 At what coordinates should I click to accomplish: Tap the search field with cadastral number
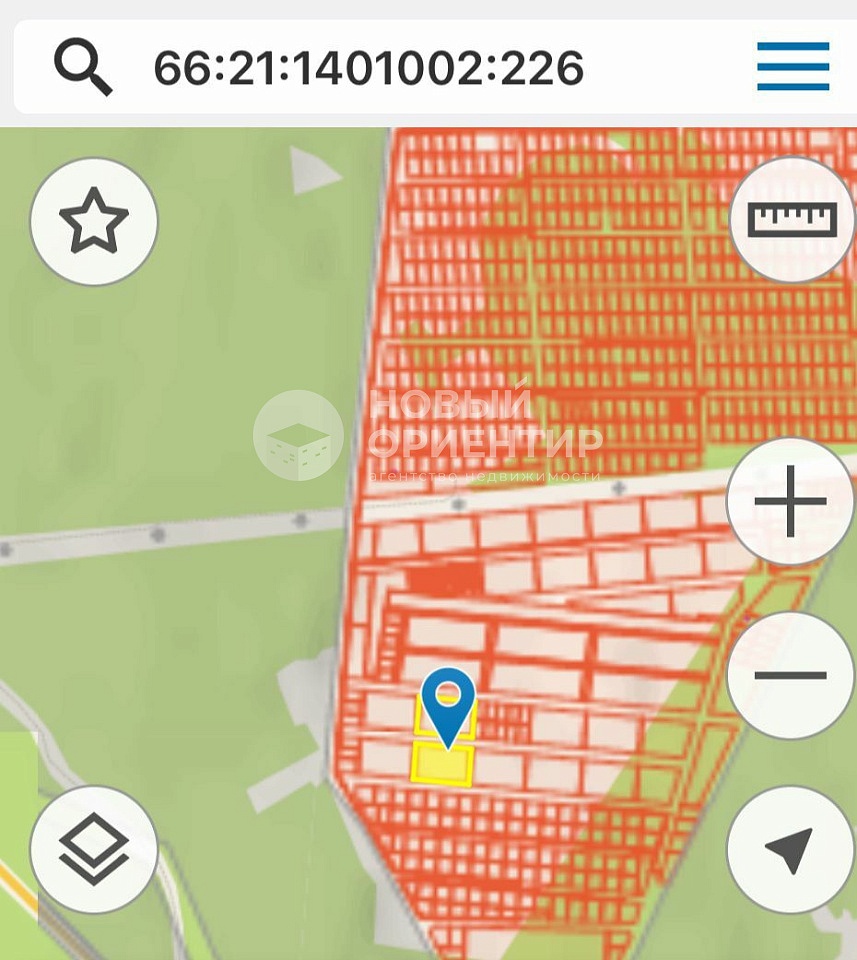(x=400, y=68)
